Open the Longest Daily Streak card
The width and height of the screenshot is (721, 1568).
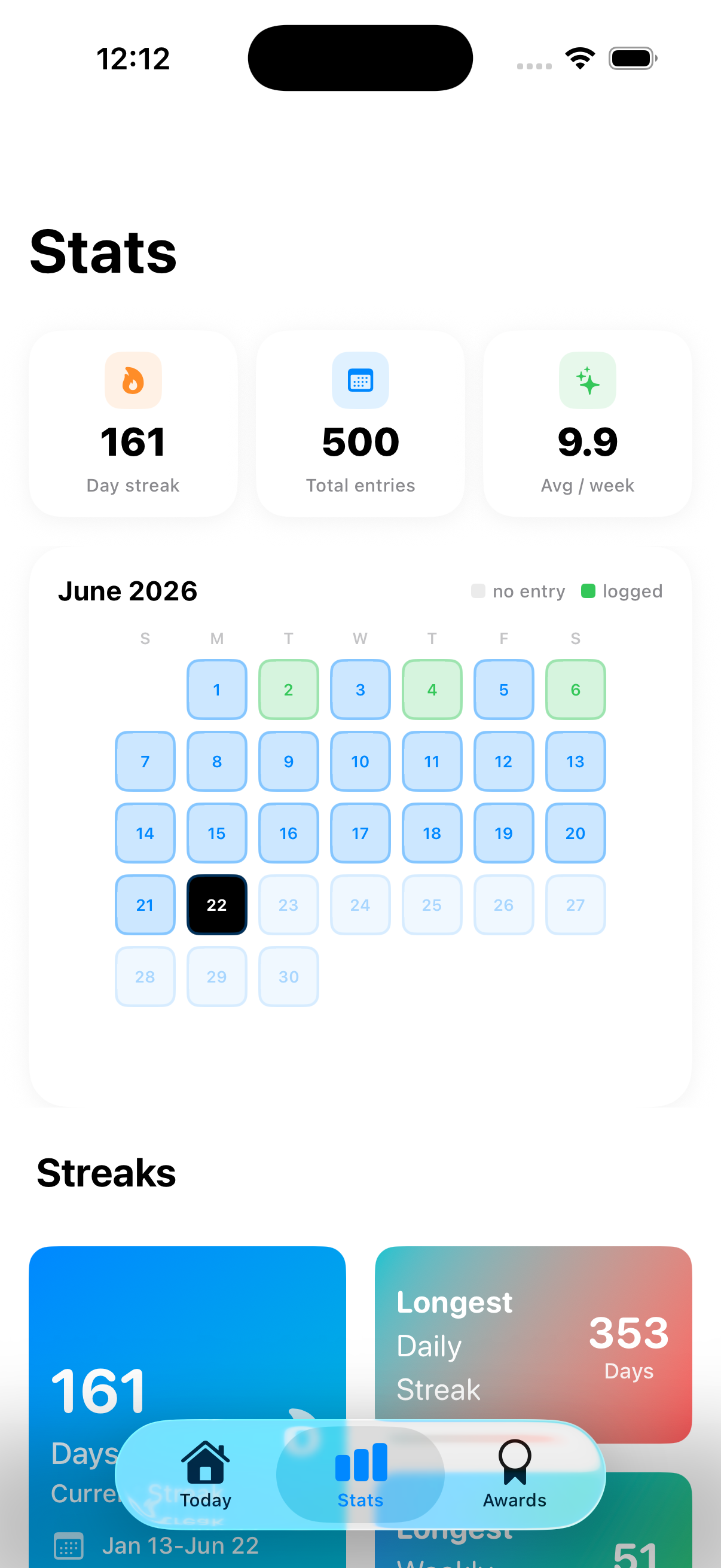533,1344
